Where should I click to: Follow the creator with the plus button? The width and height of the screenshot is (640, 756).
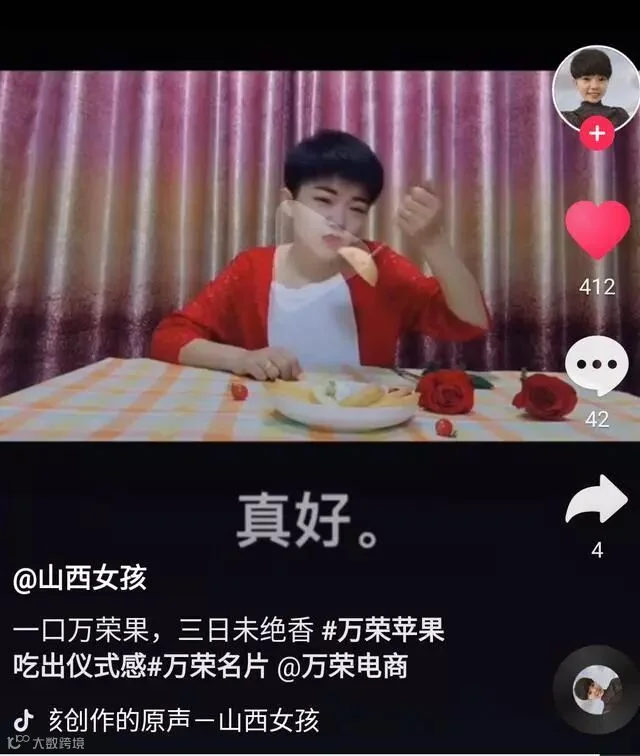tap(597, 134)
